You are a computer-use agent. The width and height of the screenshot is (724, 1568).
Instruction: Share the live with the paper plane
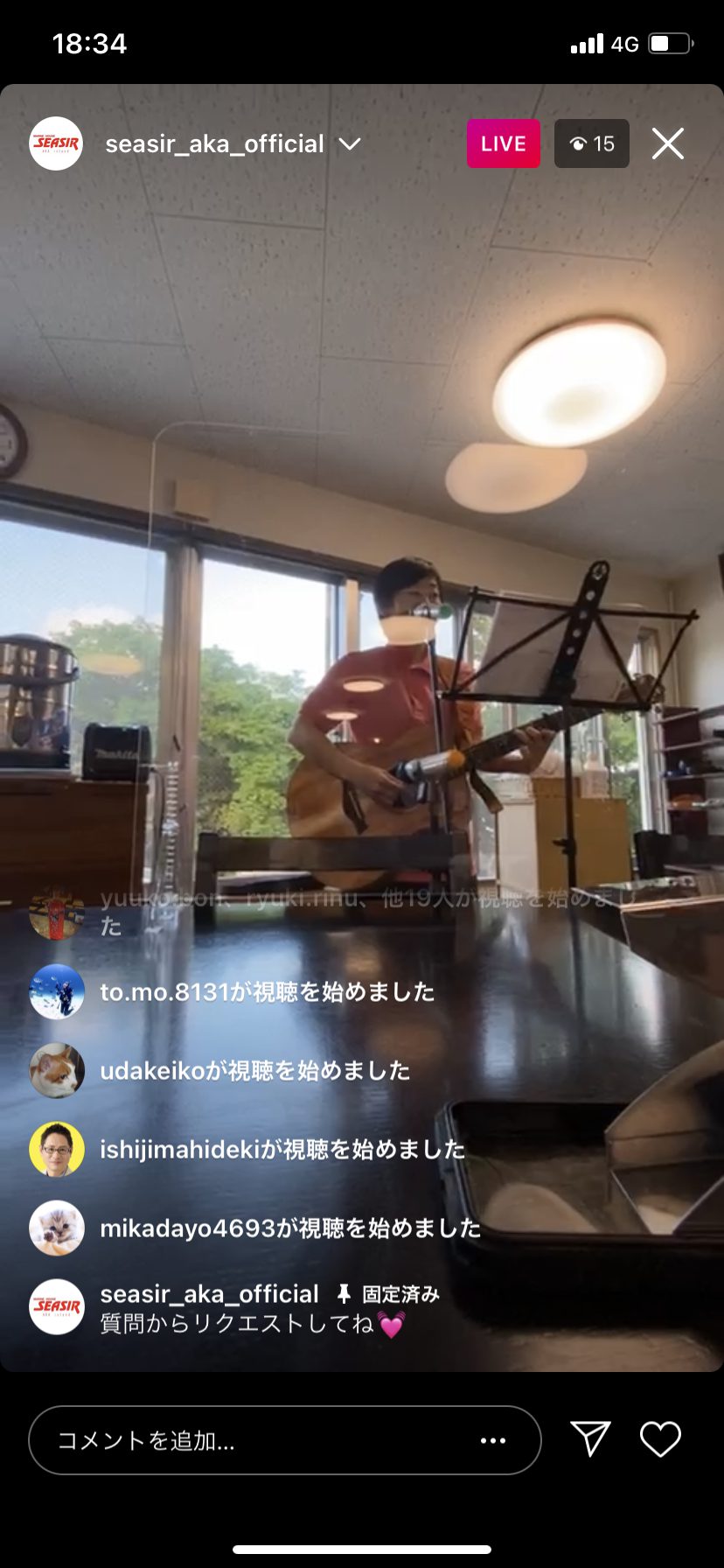coord(590,1438)
